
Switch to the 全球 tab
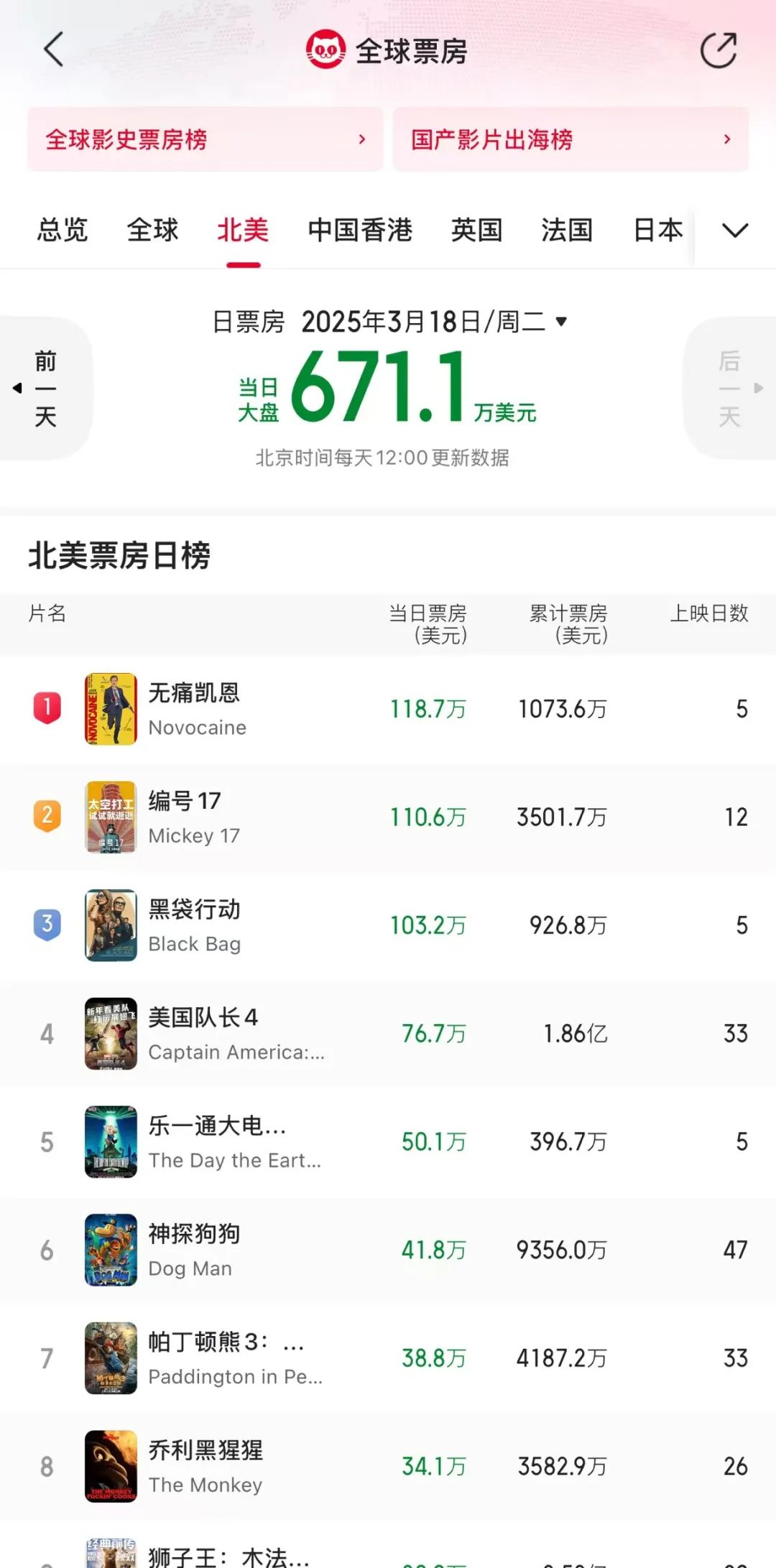[152, 230]
